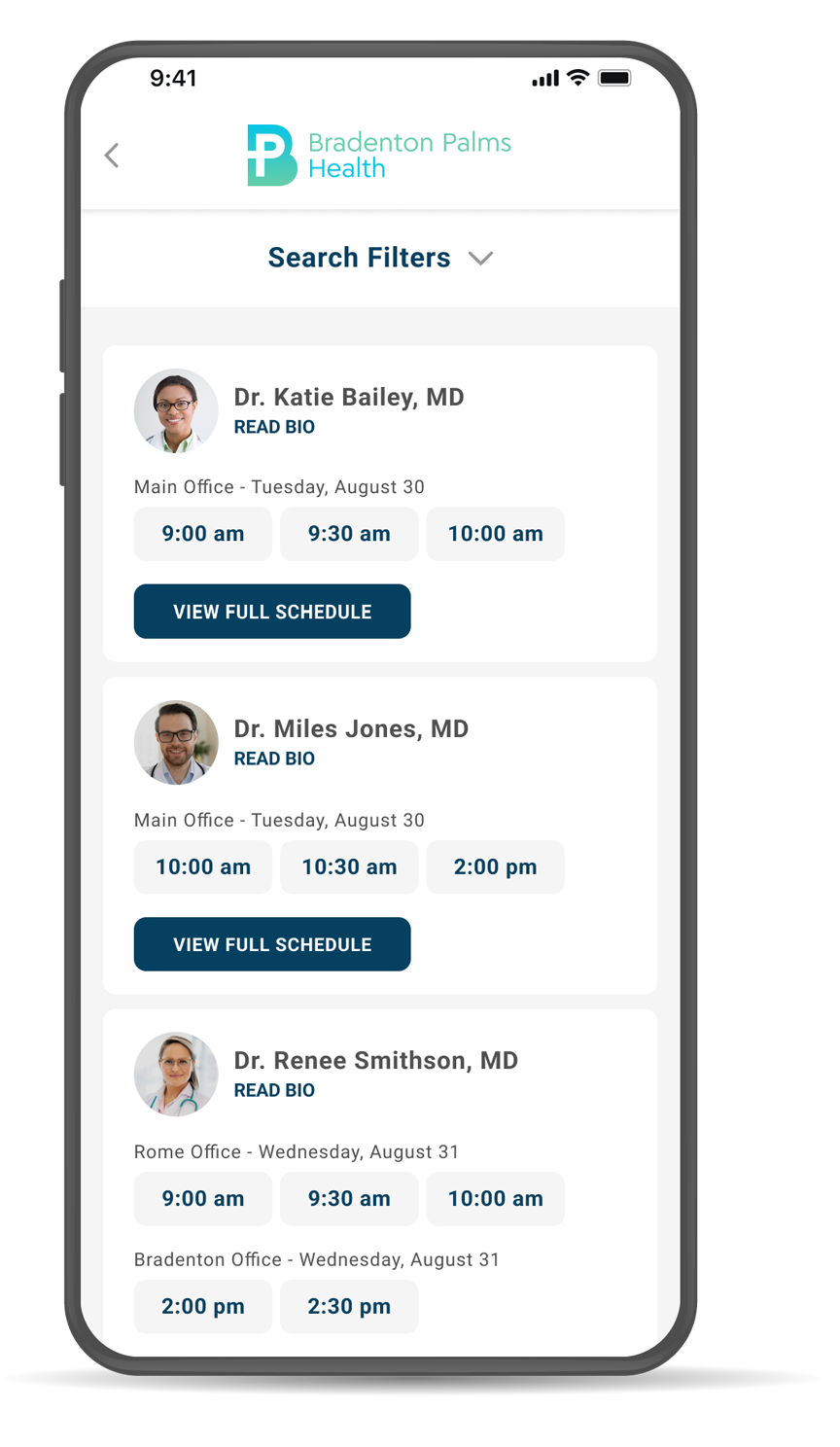The width and height of the screenshot is (840, 1447).
Task: Select Dr. Jones's 10:00 am slot
Action: (202, 866)
